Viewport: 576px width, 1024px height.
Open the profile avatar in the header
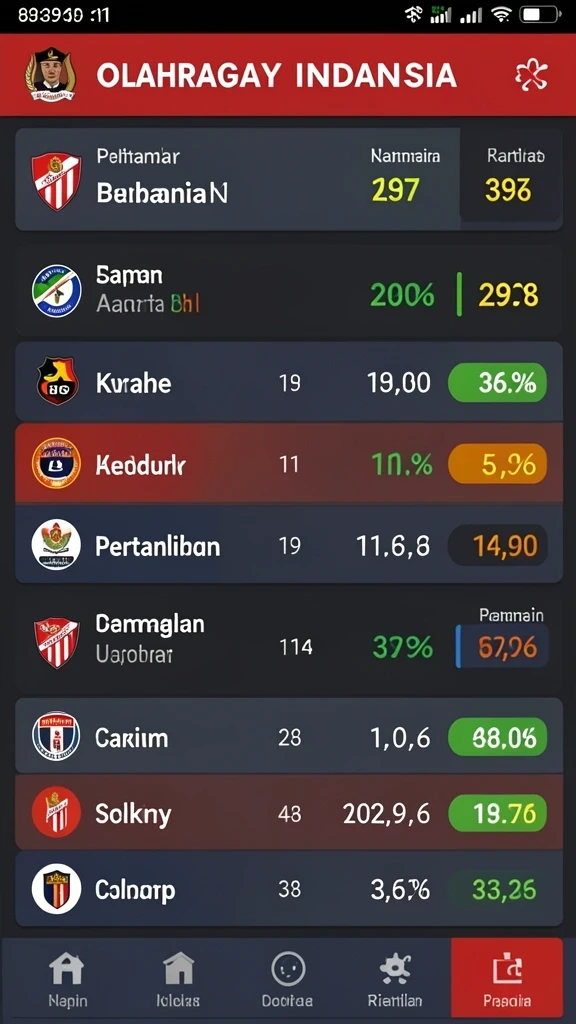pos(50,74)
